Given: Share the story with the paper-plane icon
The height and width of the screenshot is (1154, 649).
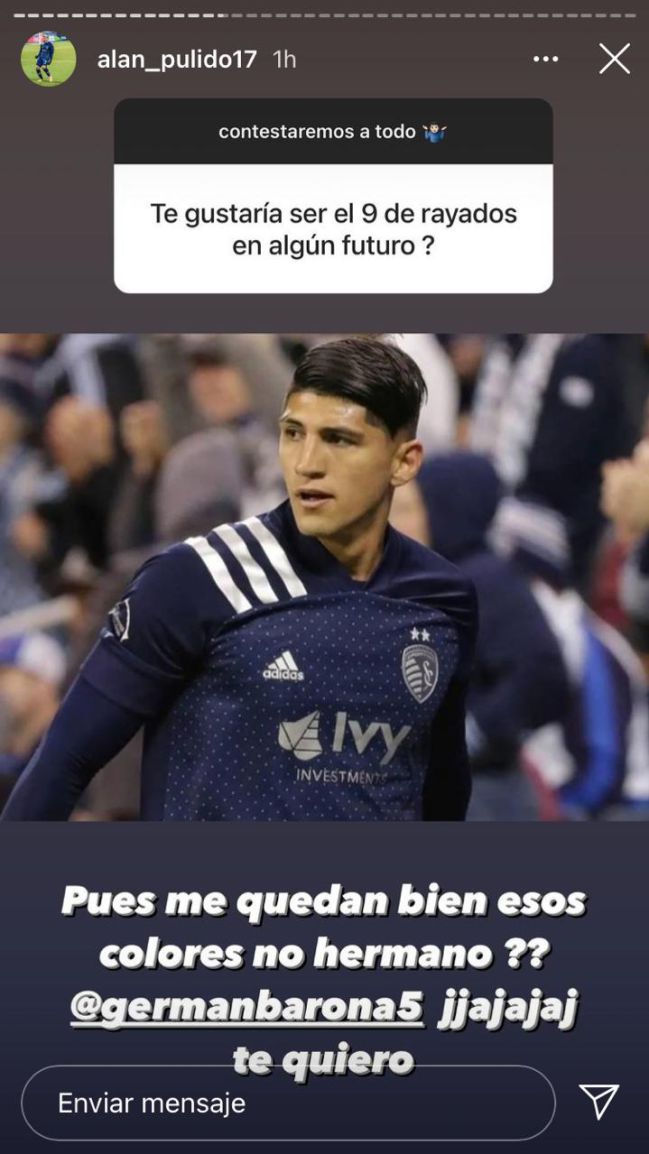Looking at the screenshot, I should (599, 1101).
